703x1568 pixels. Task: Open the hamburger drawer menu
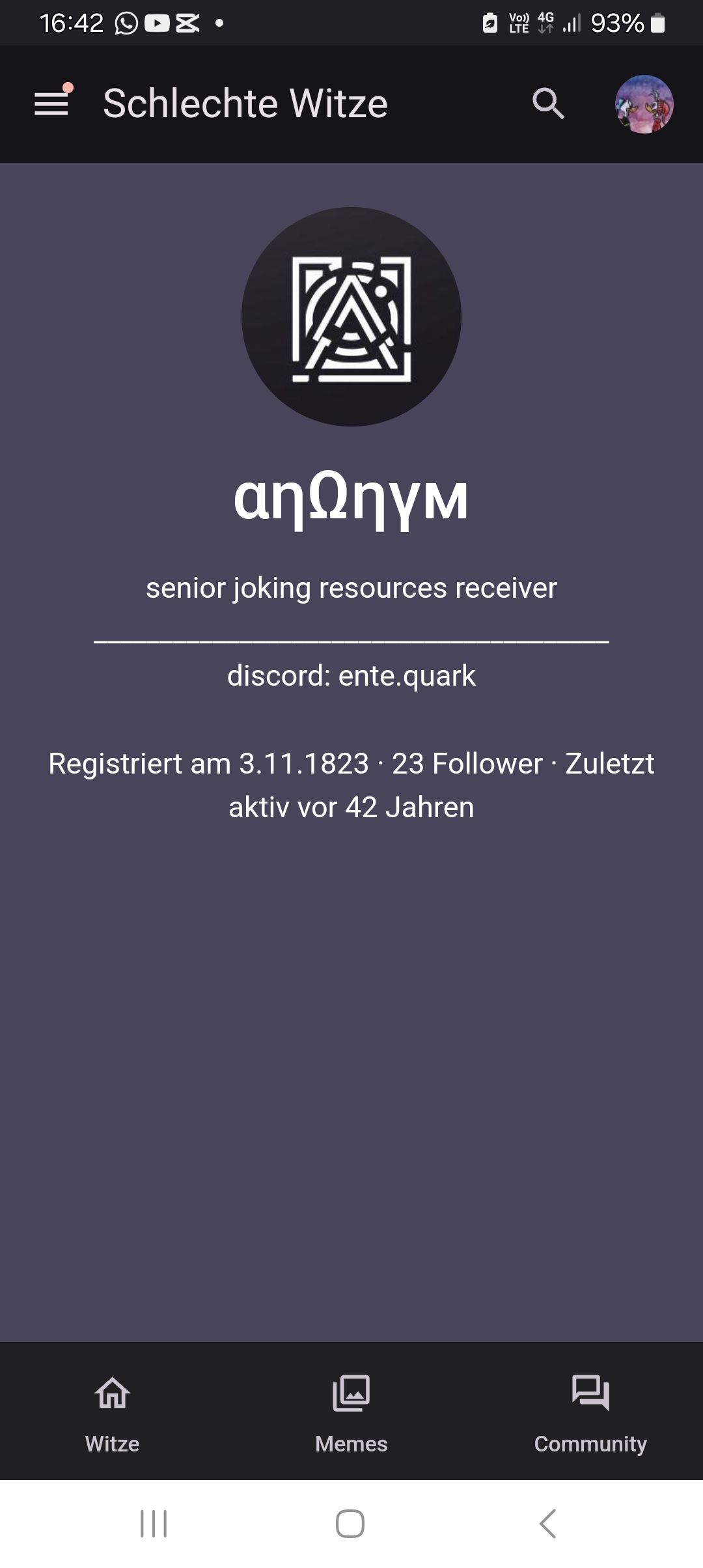pyautogui.click(x=51, y=104)
